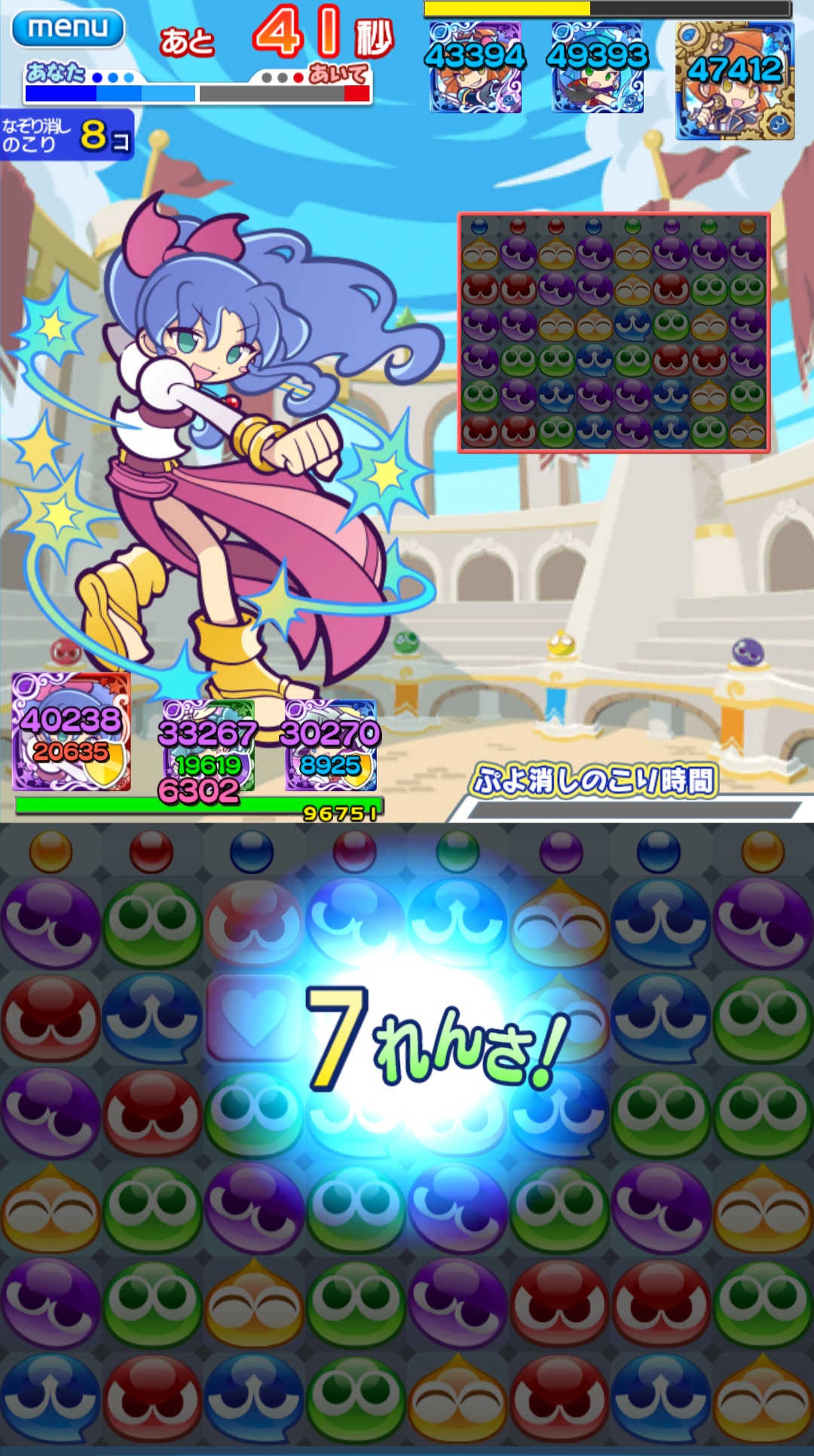Tap the player card showing 30270
Screen dimensions: 814x1456
[x=330, y=745]
